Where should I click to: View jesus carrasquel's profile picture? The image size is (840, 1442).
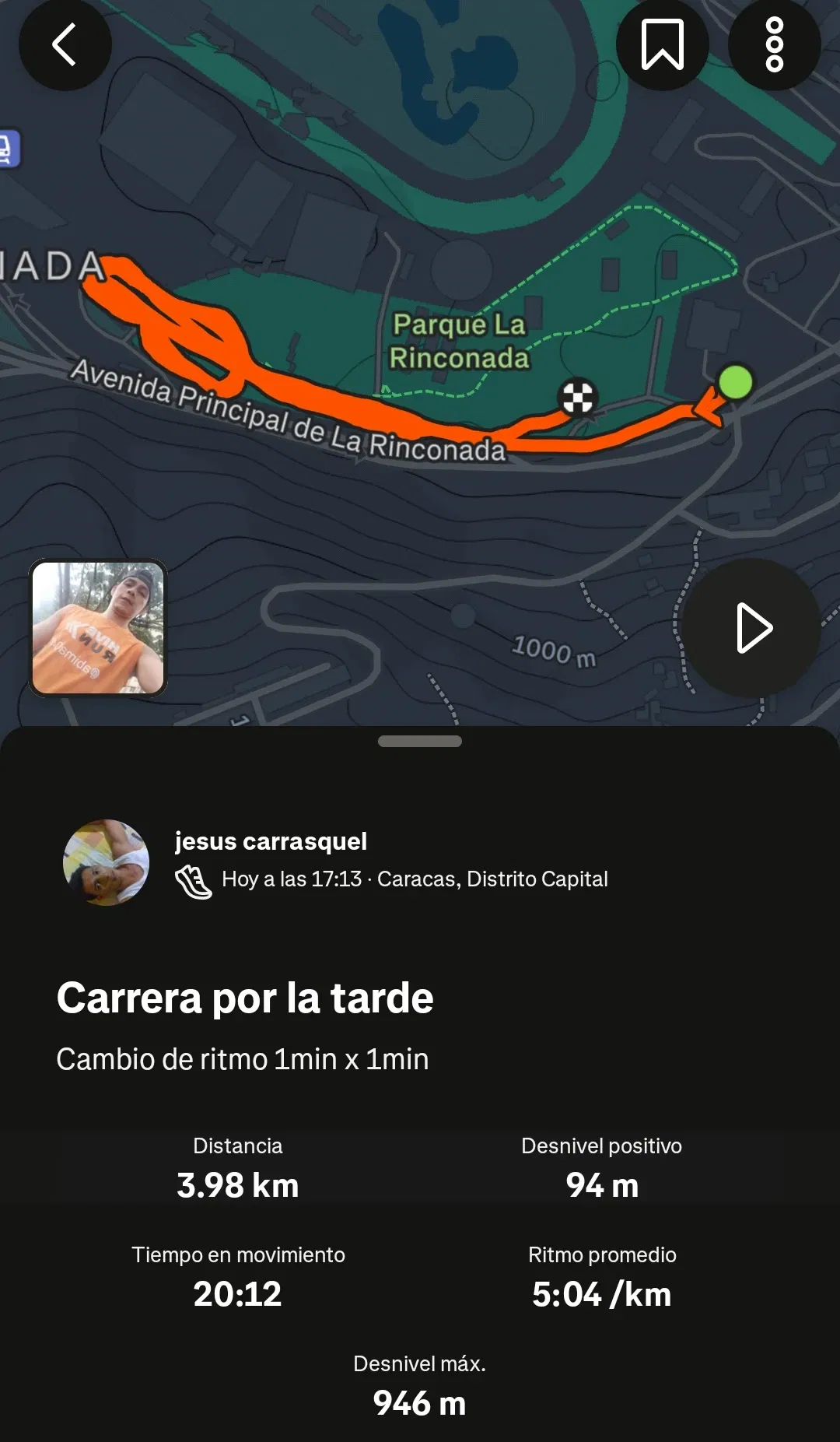pyautogui.click(x=106, y=862)
